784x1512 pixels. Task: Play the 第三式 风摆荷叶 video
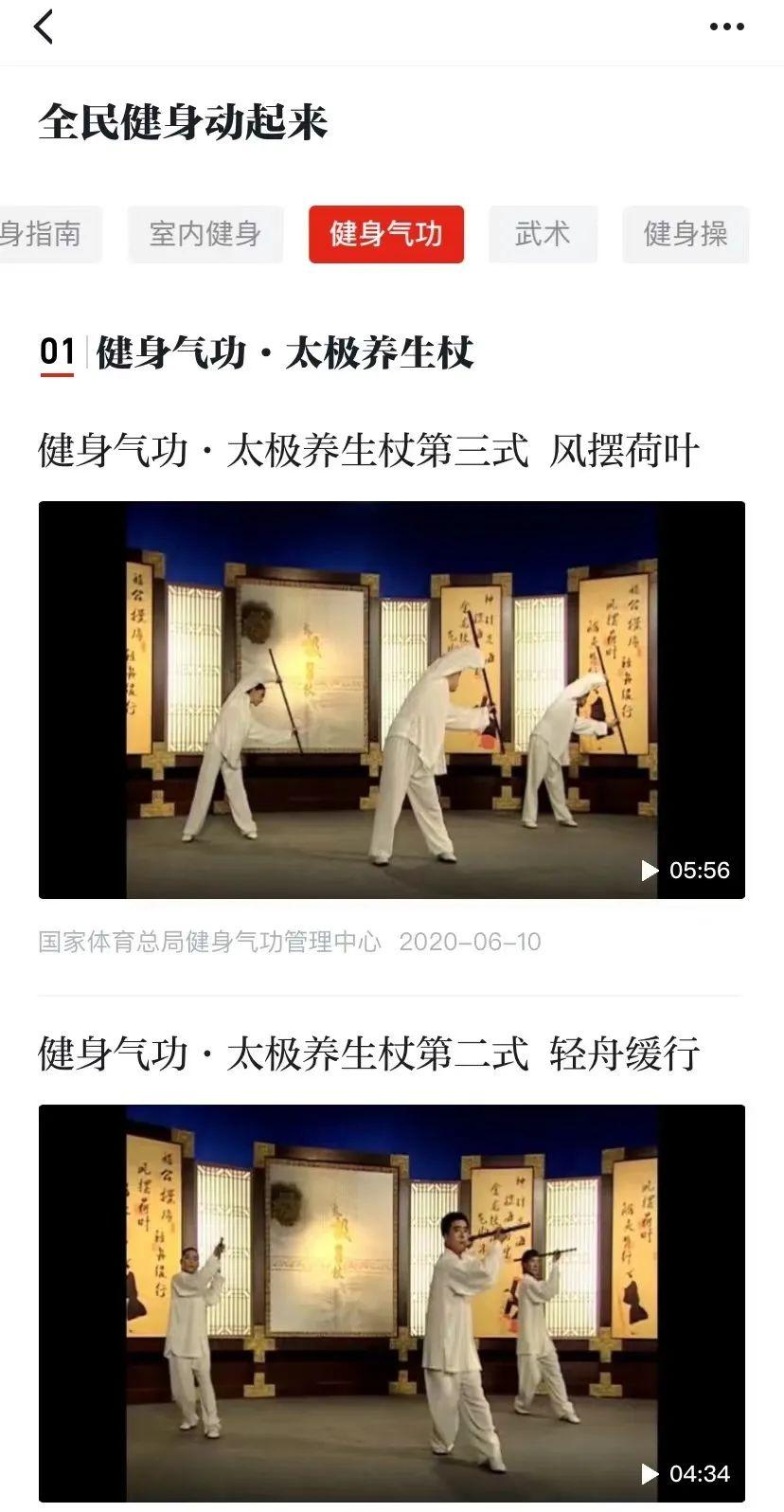coord(391,699)
